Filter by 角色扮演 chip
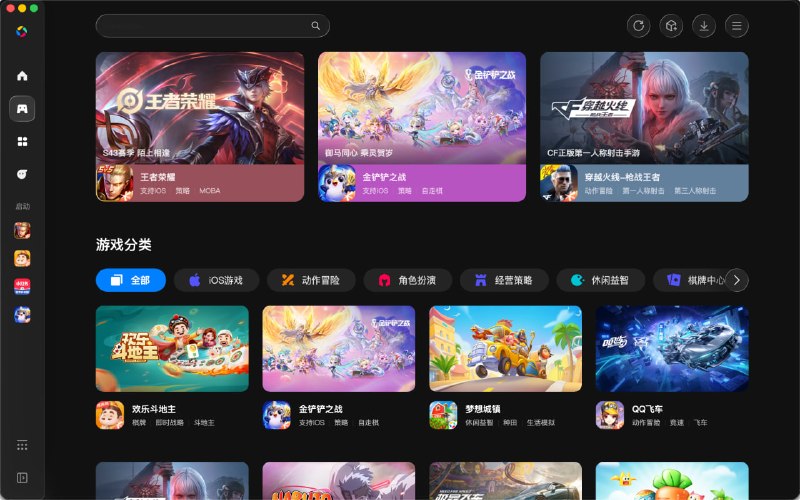 point(408,280)
